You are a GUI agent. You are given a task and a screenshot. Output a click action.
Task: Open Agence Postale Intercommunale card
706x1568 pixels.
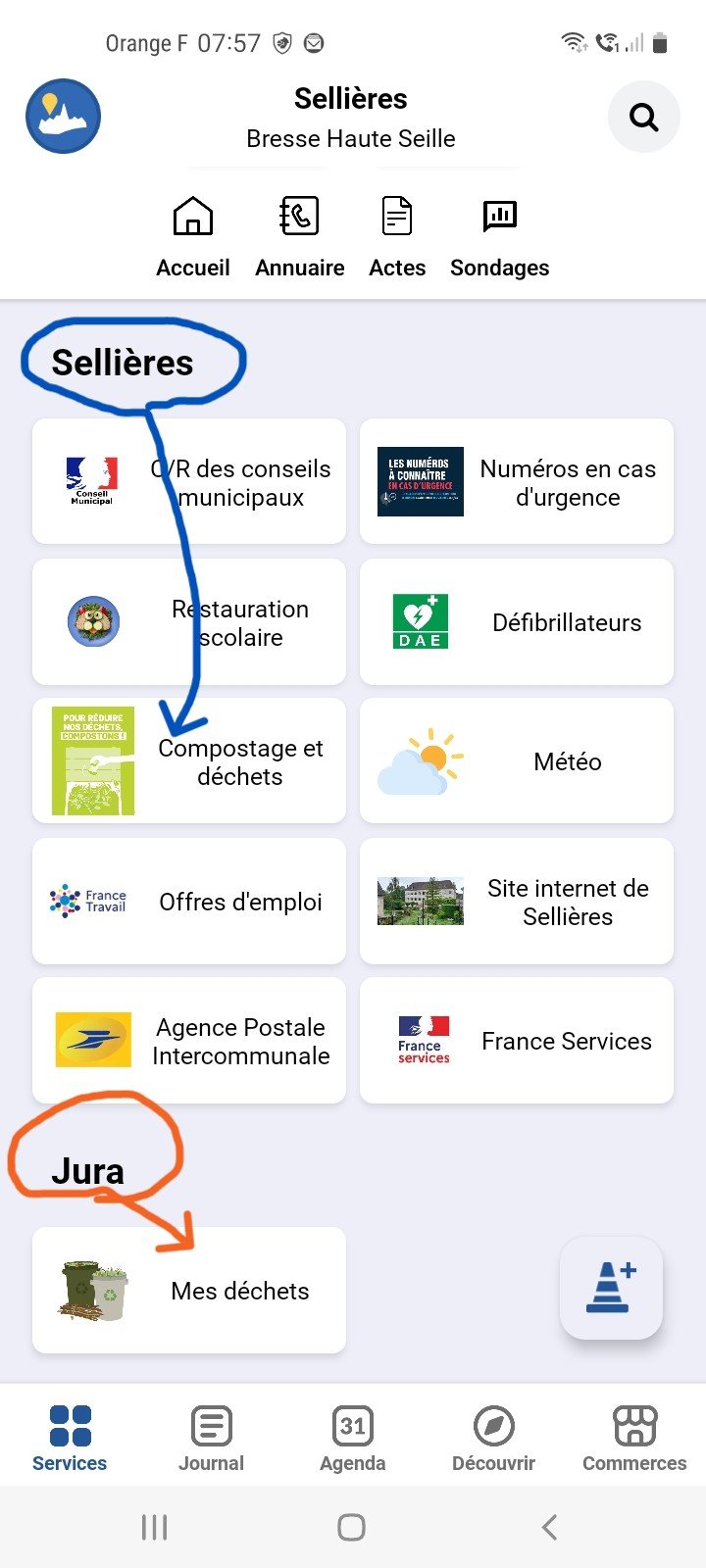click(x=189, y=1041)
